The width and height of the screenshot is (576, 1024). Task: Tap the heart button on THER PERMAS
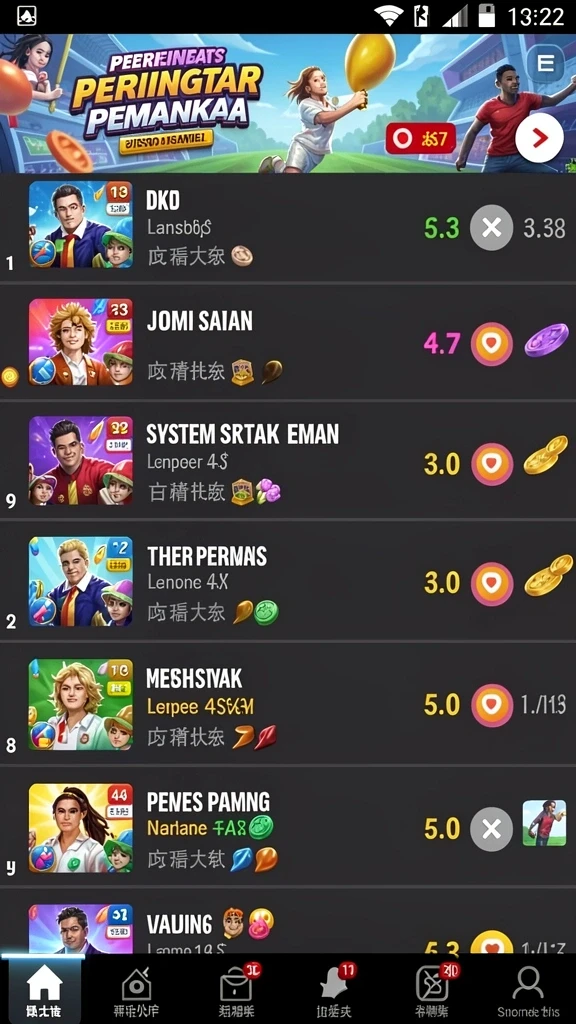492,583
